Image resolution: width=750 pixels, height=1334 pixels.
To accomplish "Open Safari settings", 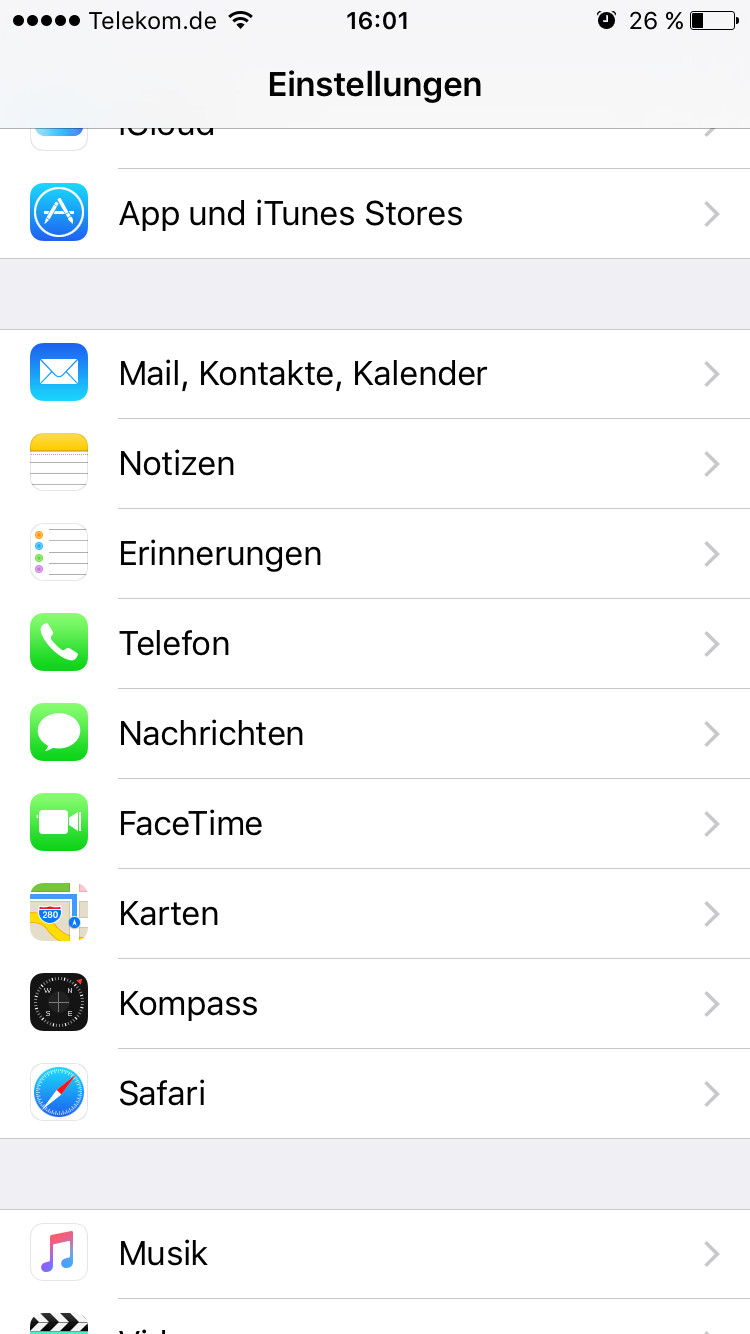I will [375, 1094].
